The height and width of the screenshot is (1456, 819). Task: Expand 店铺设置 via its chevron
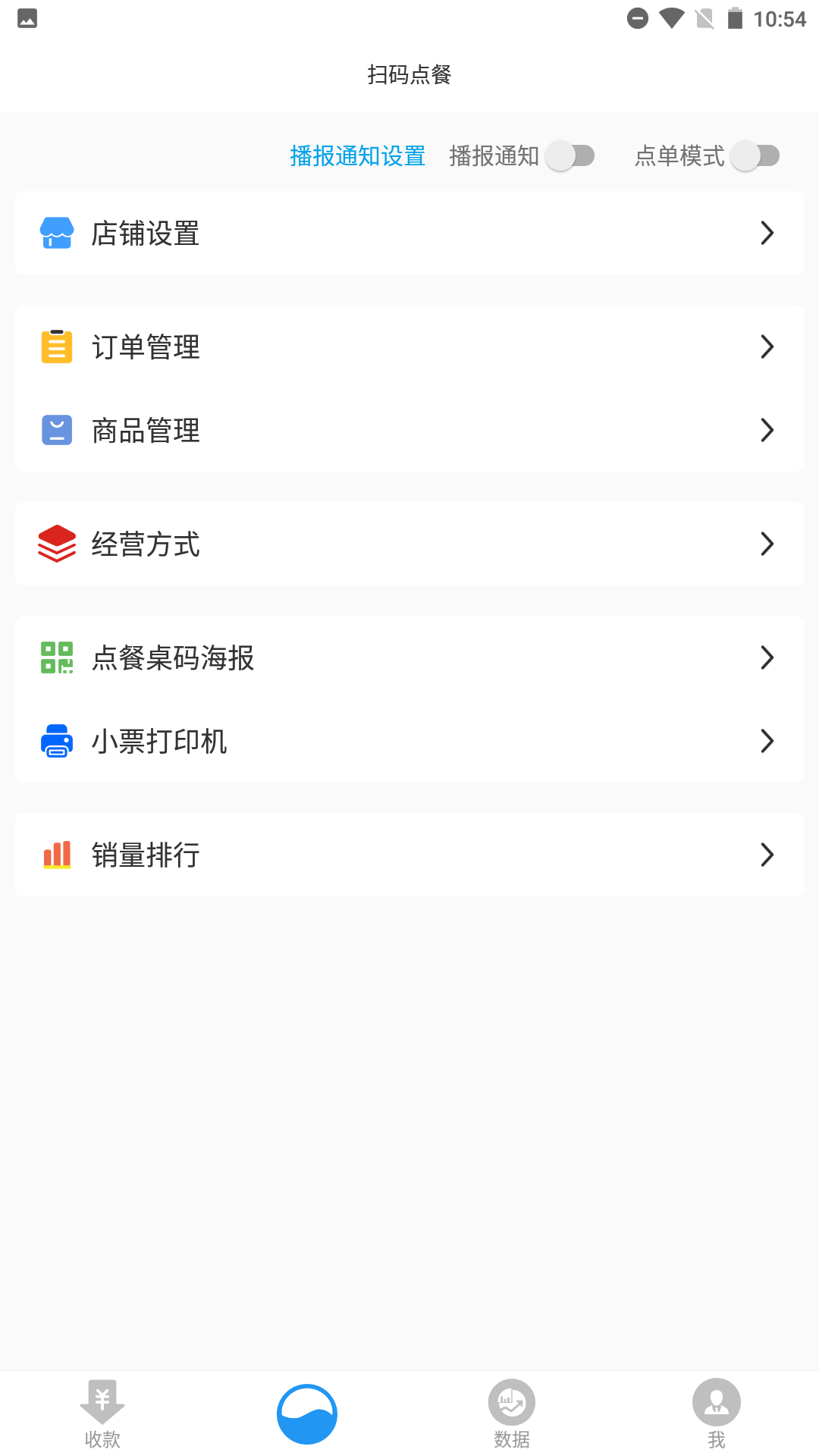(x=767, y=233)
